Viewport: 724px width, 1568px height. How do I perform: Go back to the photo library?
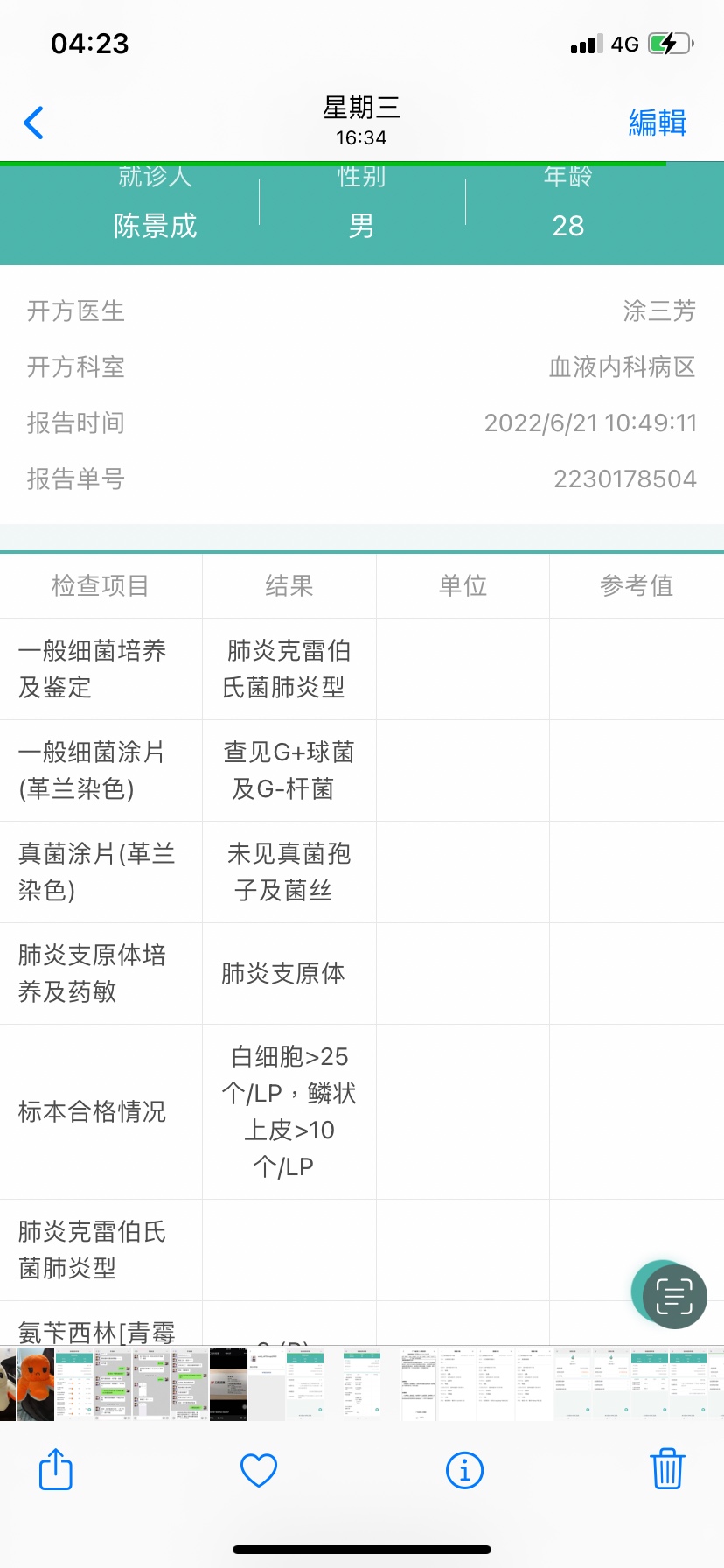click(34, 122)
